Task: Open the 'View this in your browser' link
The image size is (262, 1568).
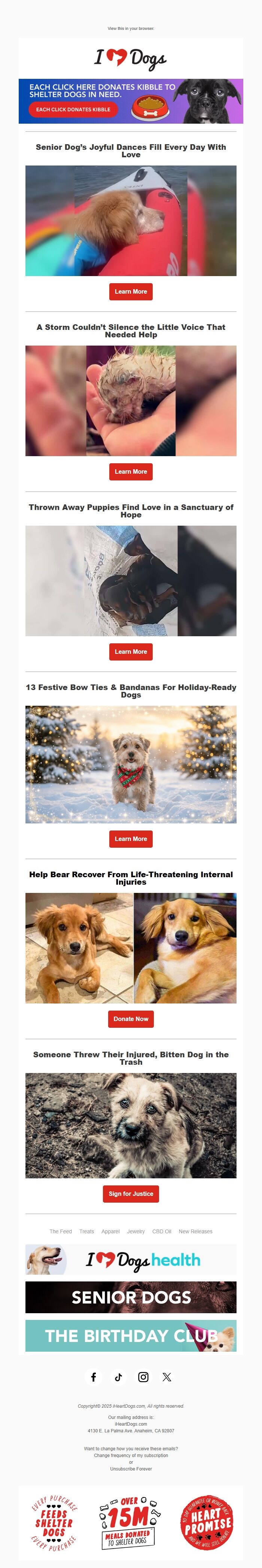Action: pos(131,29)
